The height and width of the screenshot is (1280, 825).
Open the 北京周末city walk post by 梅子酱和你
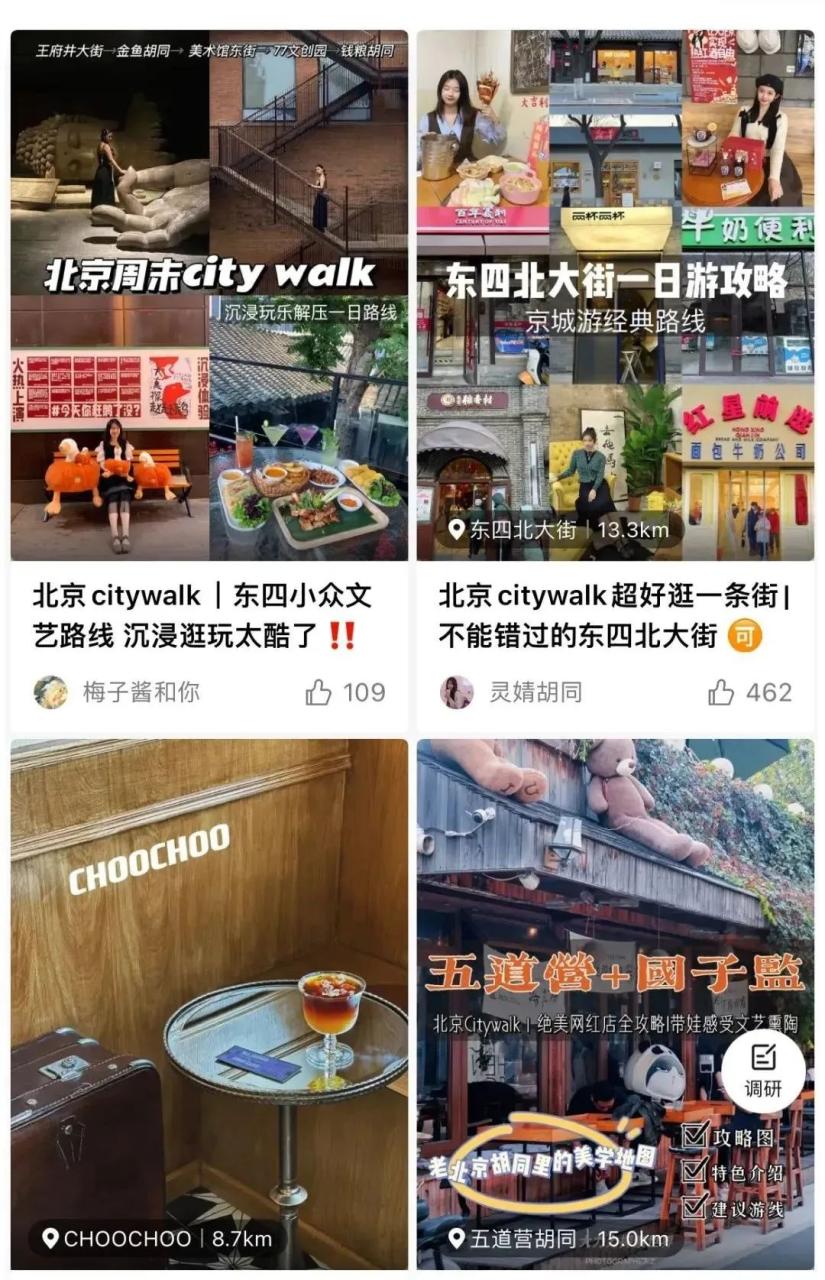click(x=209, y=295)
